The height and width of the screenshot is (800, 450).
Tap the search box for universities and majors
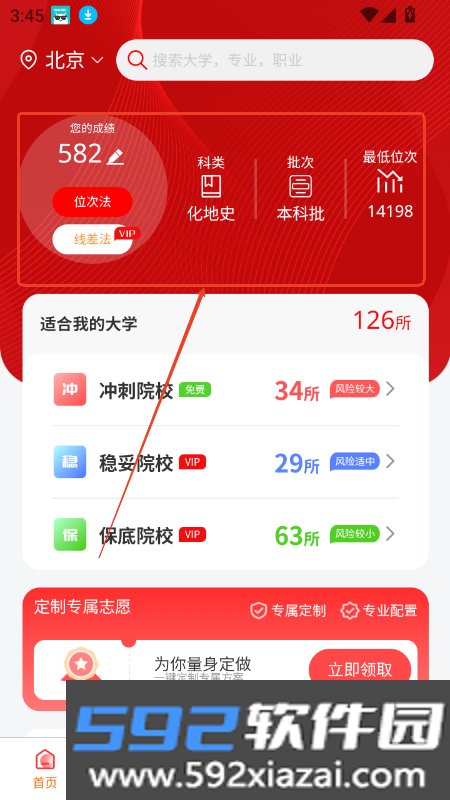click(275, 60)
